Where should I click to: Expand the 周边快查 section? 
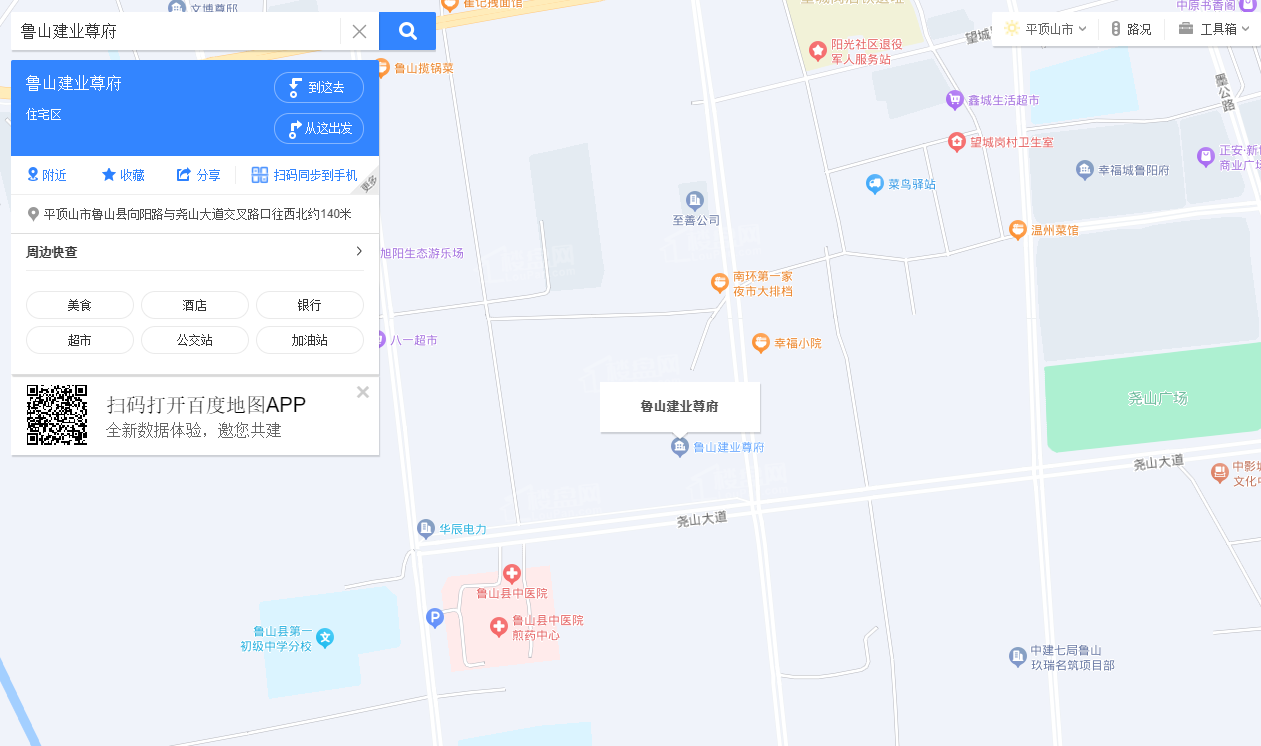click(x=359, y=252)
